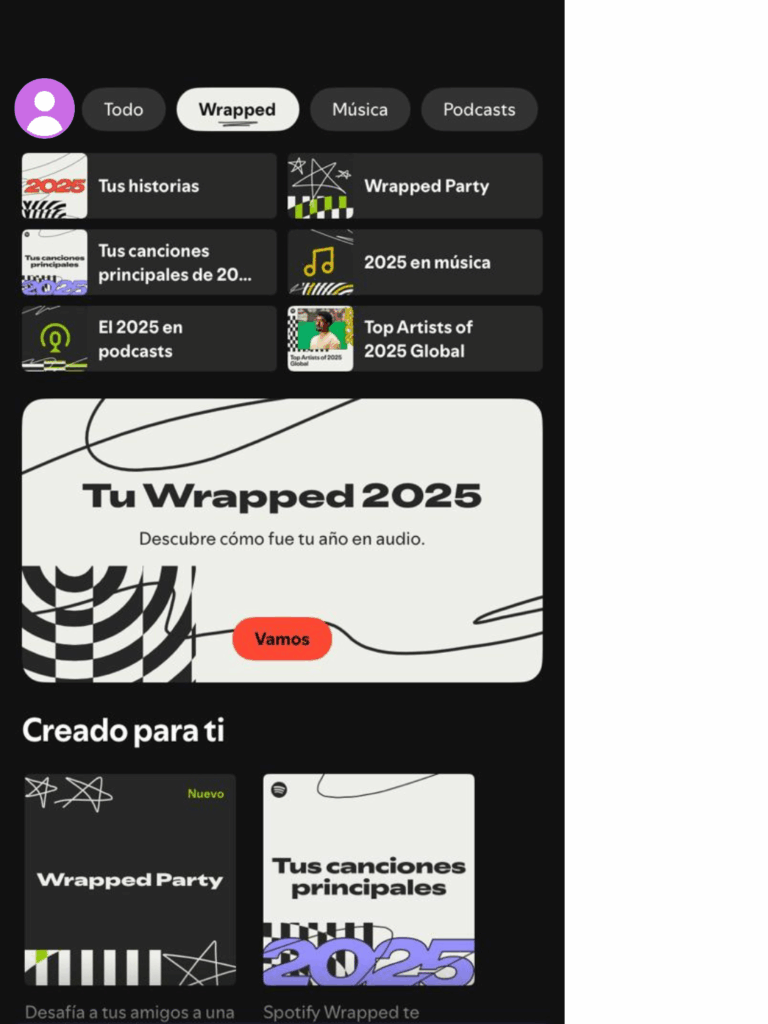Viewport: 768px width, 1024px height.
Task: Open El 2025 en podcasts
Action: [149, 339]
